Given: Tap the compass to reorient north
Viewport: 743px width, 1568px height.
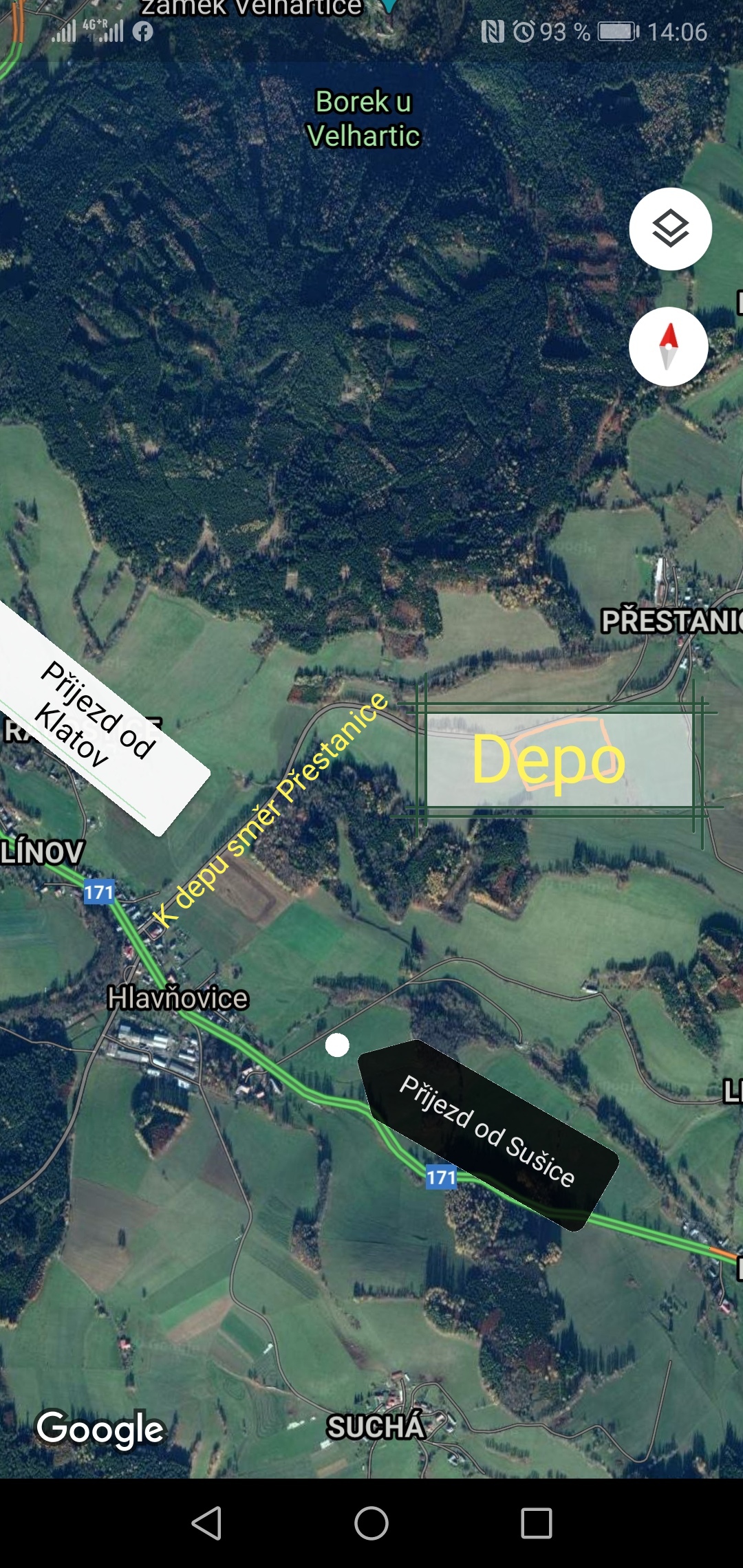Looking at the screenshot, I should [669, 347].
